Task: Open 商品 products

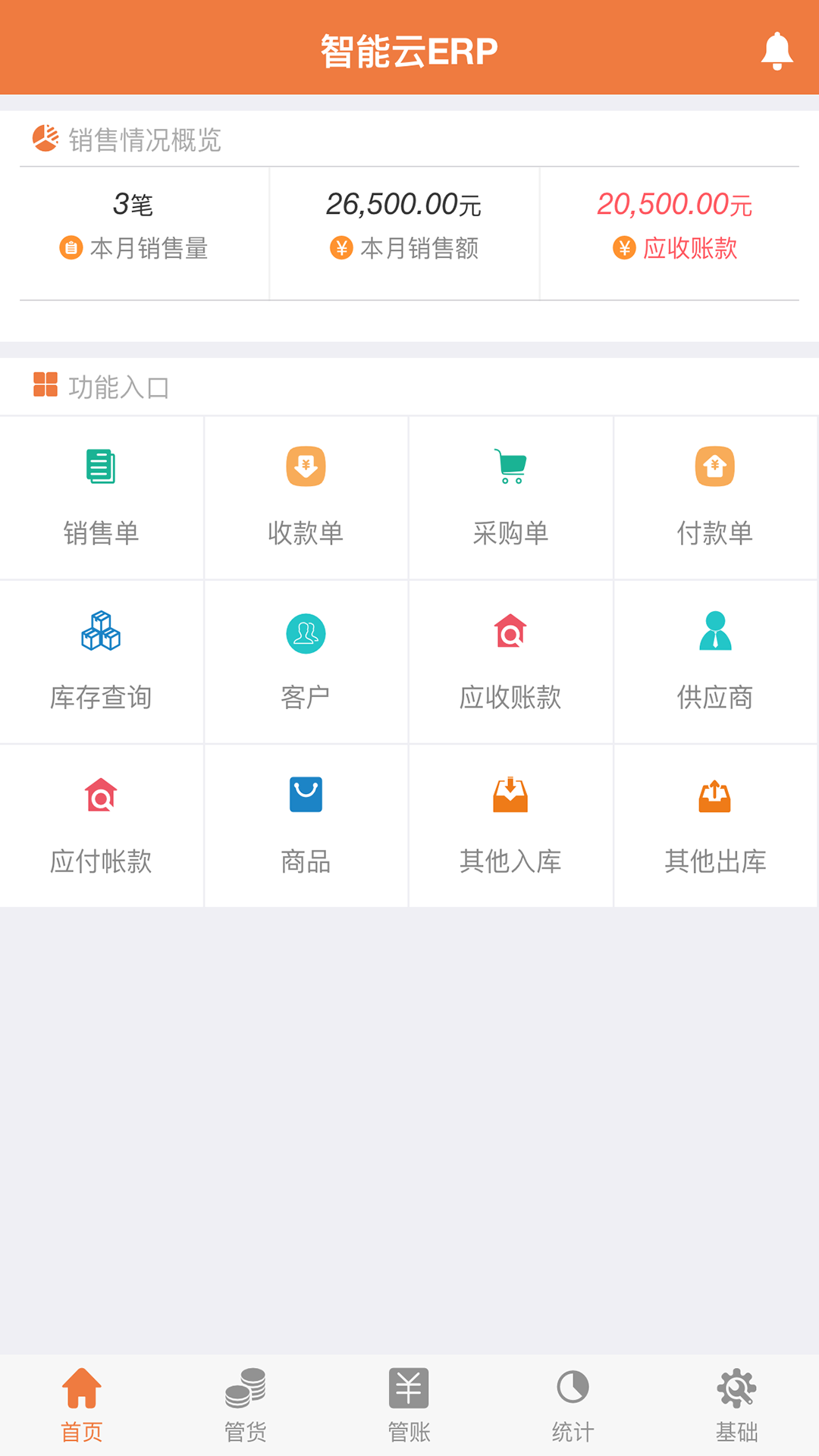Action: coord(306,825)
